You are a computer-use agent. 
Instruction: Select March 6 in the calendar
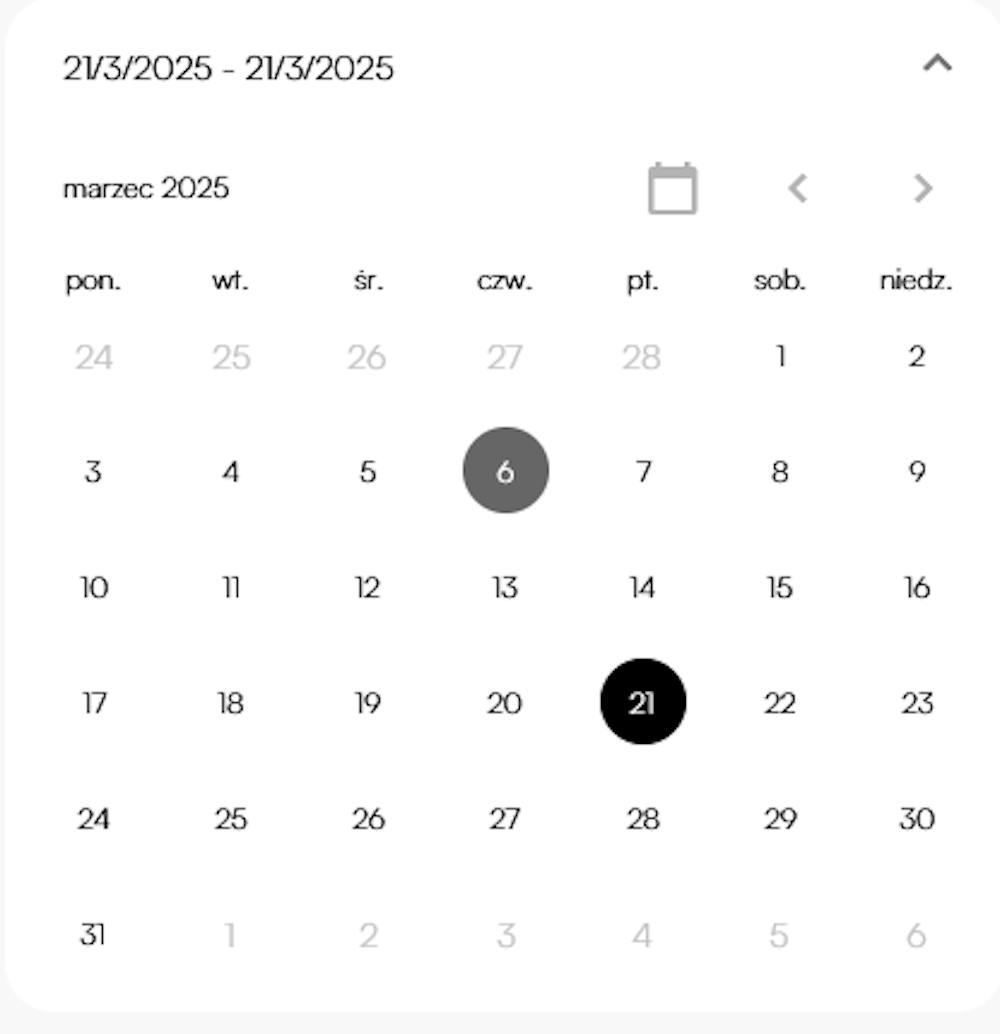click(505, 471)
